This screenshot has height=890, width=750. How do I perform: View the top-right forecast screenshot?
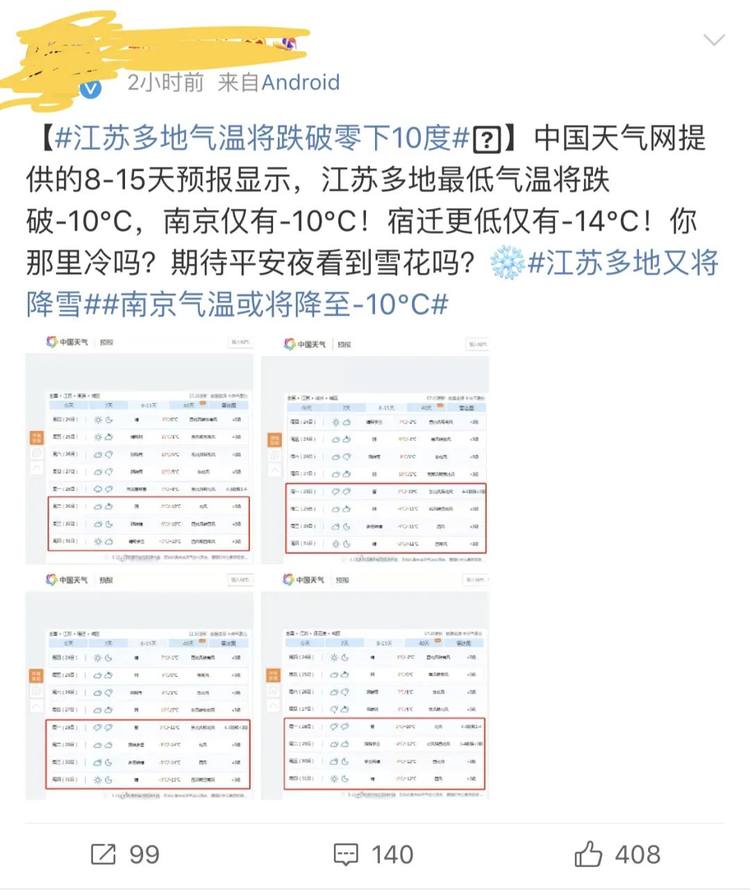[375, 445]
